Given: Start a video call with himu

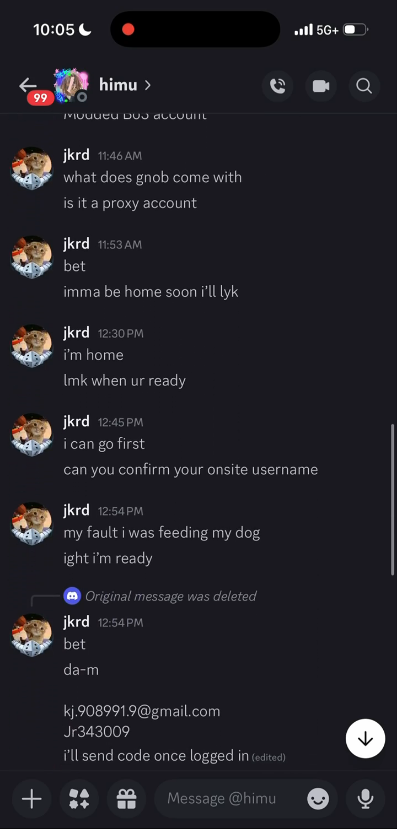Looking at the screenshot, I should point(321,86).
